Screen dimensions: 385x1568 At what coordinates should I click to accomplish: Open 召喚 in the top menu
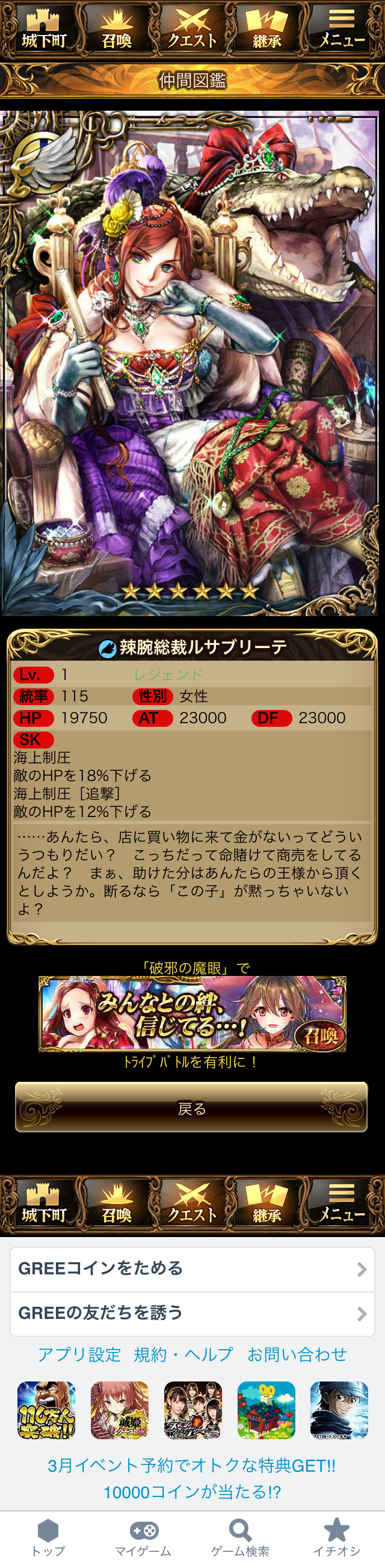coord(117,29)
